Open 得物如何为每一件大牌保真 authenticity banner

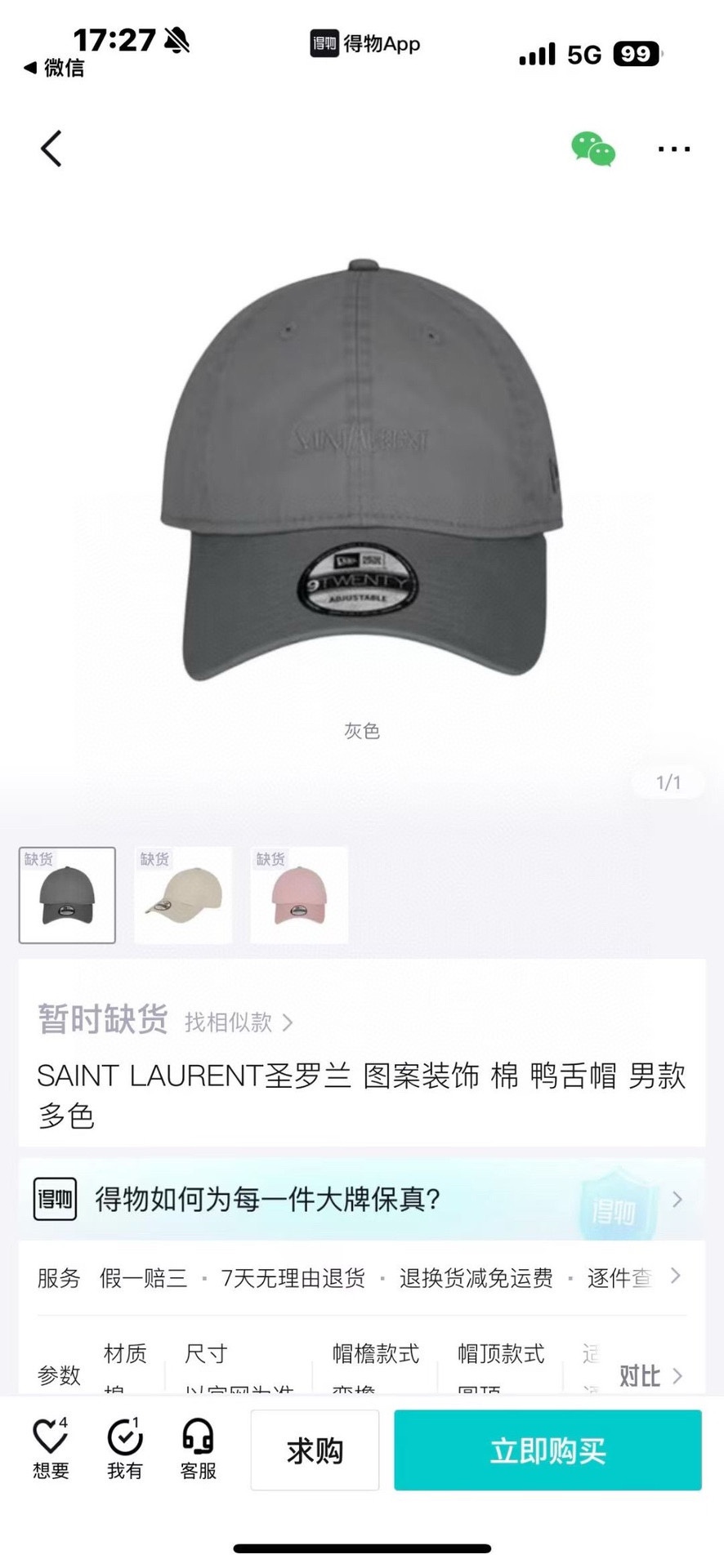click(361, 1199)
